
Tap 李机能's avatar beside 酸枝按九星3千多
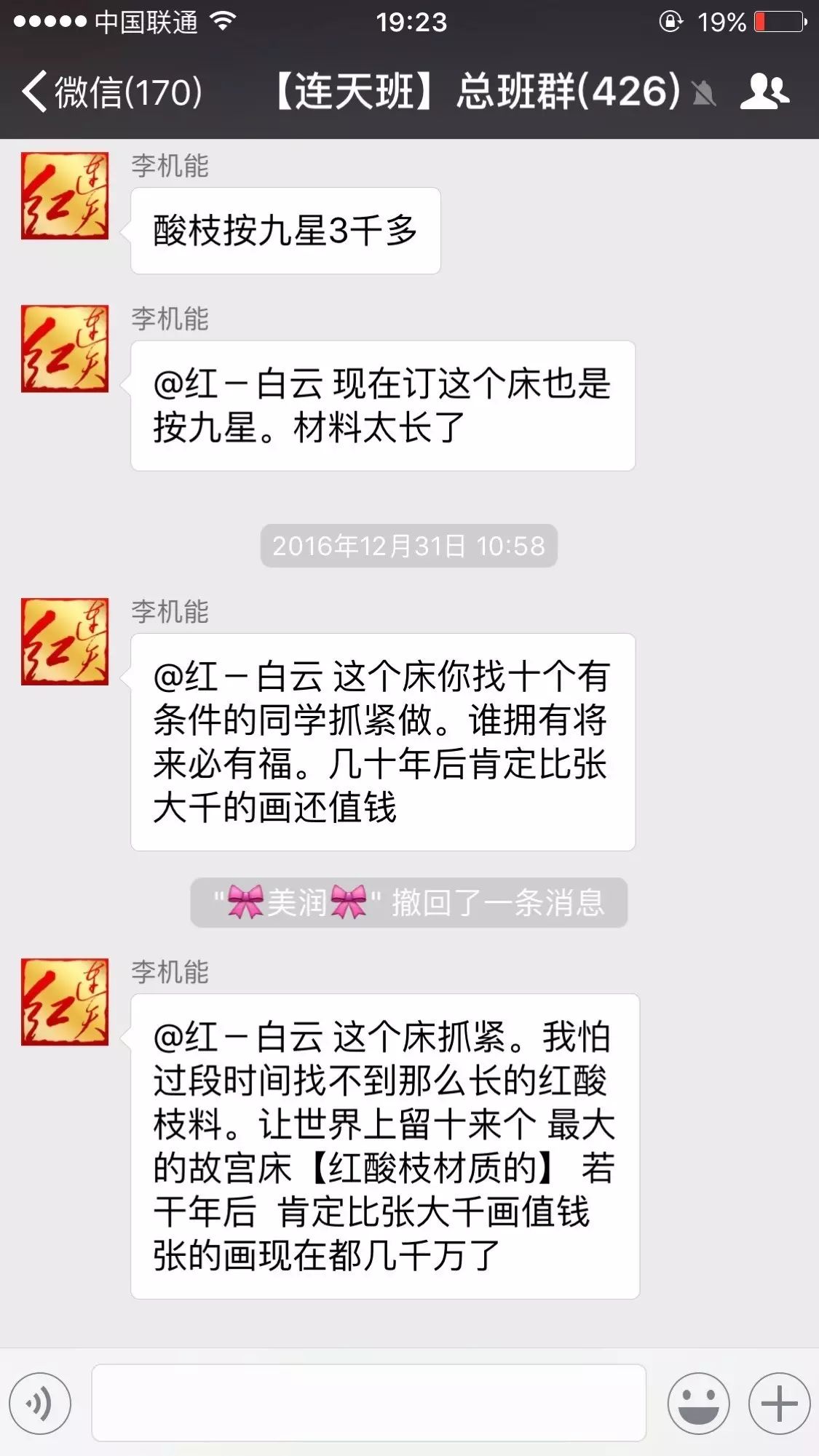click(x=65, y=196)
